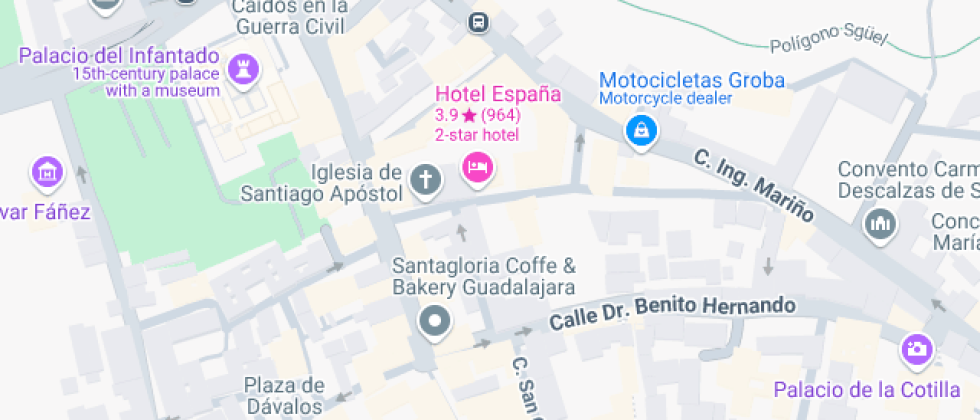Open the Alvar Fáñez museum pin

46,172
